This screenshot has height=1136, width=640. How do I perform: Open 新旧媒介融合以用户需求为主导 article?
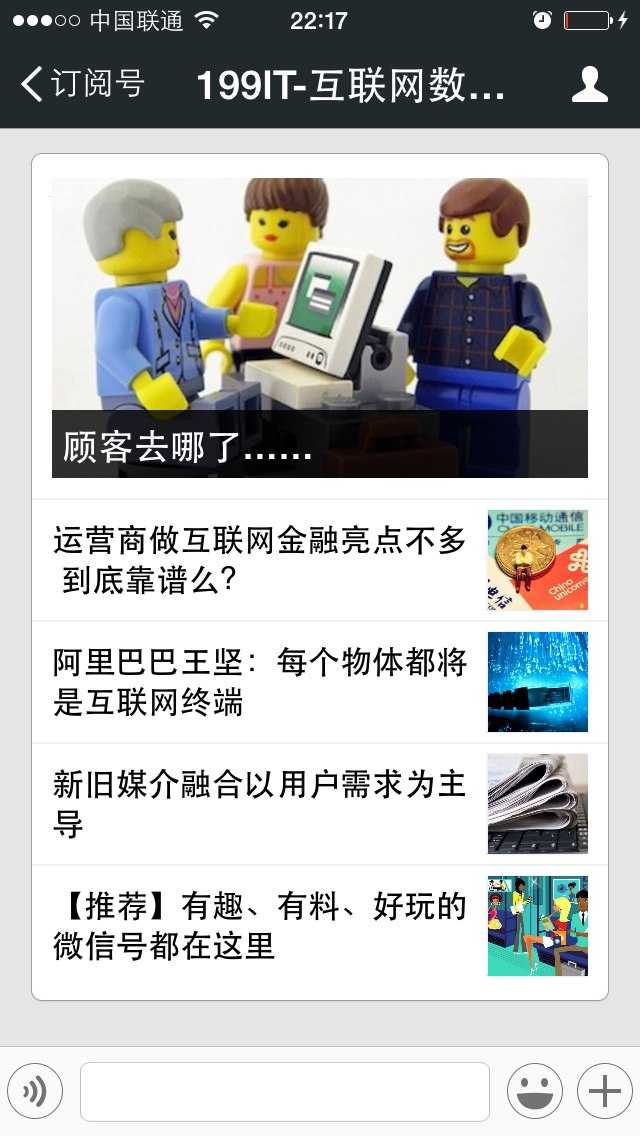(260, 804)
